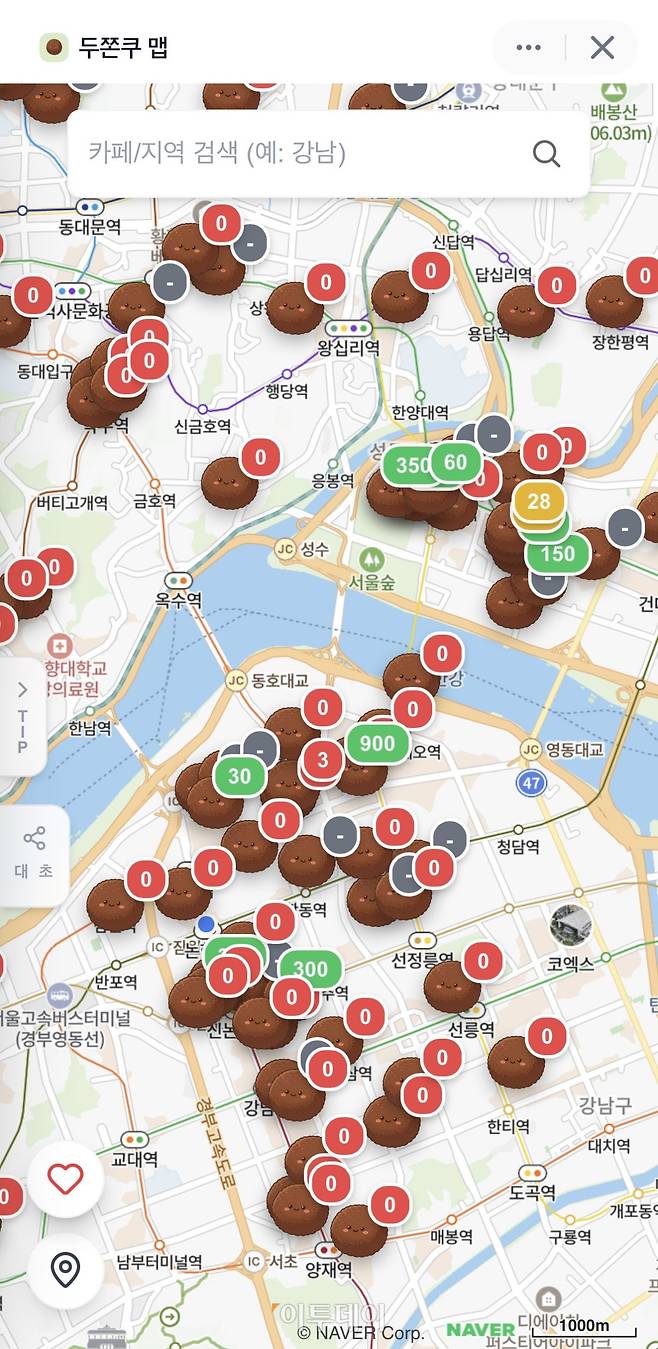
Task: Expand the TIP side panel
Action: pos(22,716)
